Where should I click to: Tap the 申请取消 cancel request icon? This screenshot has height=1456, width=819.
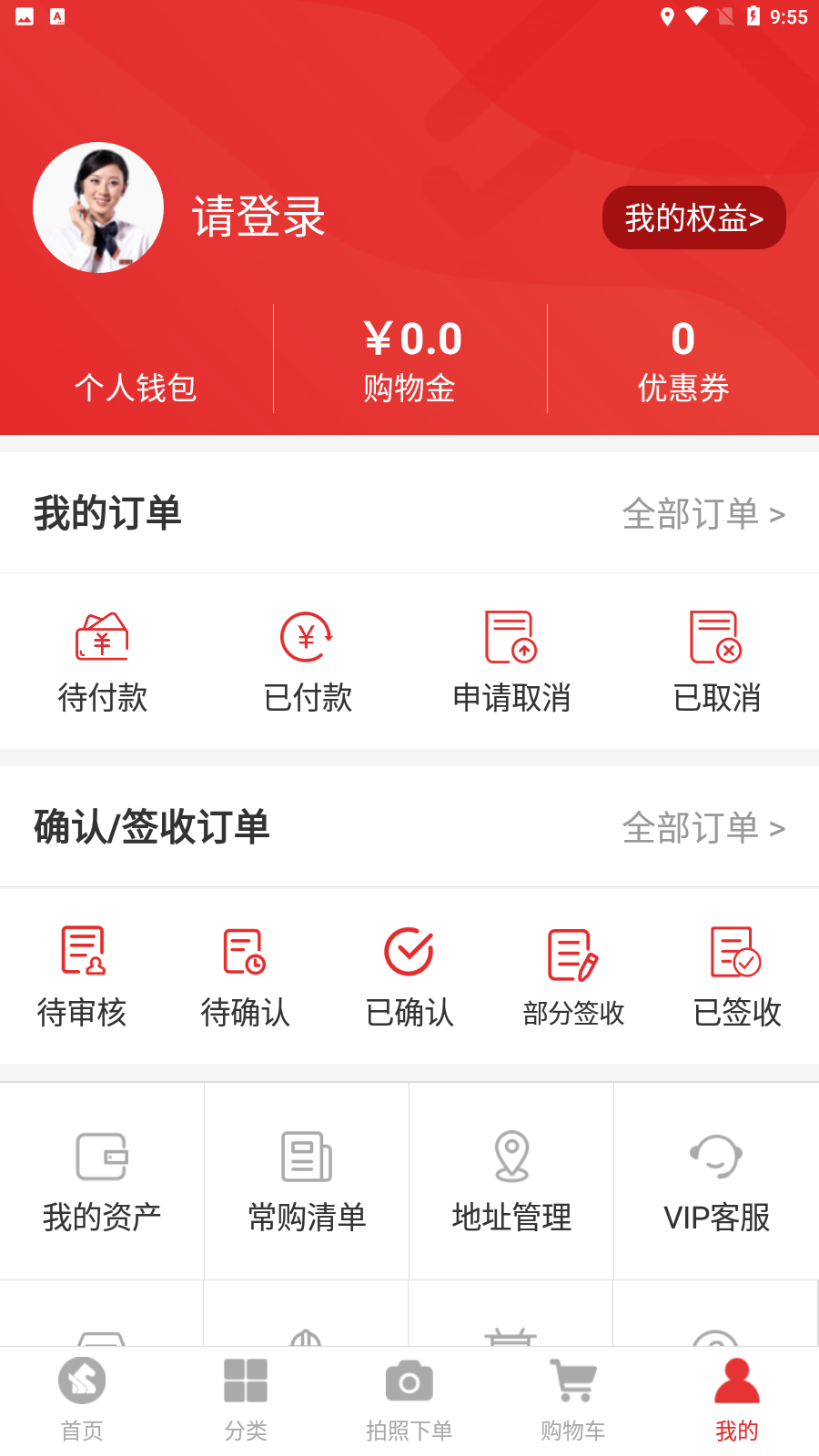tap(512, 660)
